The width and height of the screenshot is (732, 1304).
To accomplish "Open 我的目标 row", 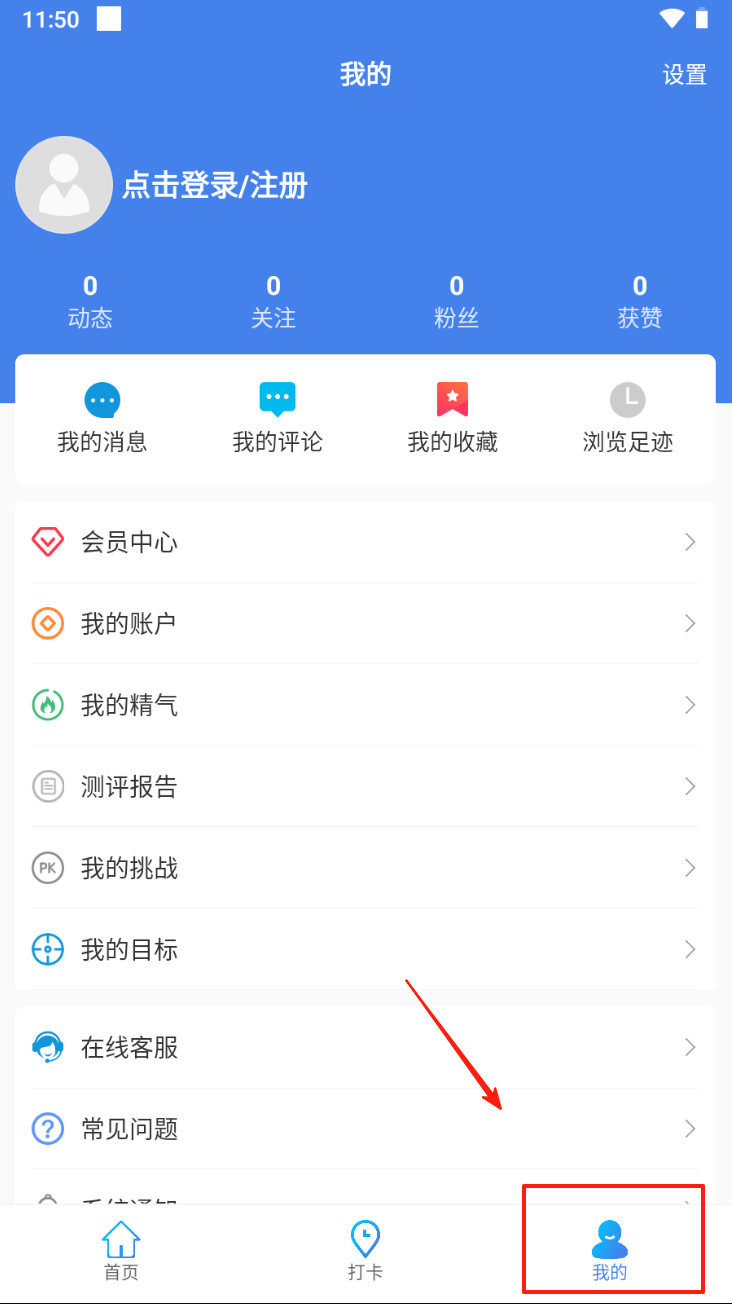I will click(365, 949).
